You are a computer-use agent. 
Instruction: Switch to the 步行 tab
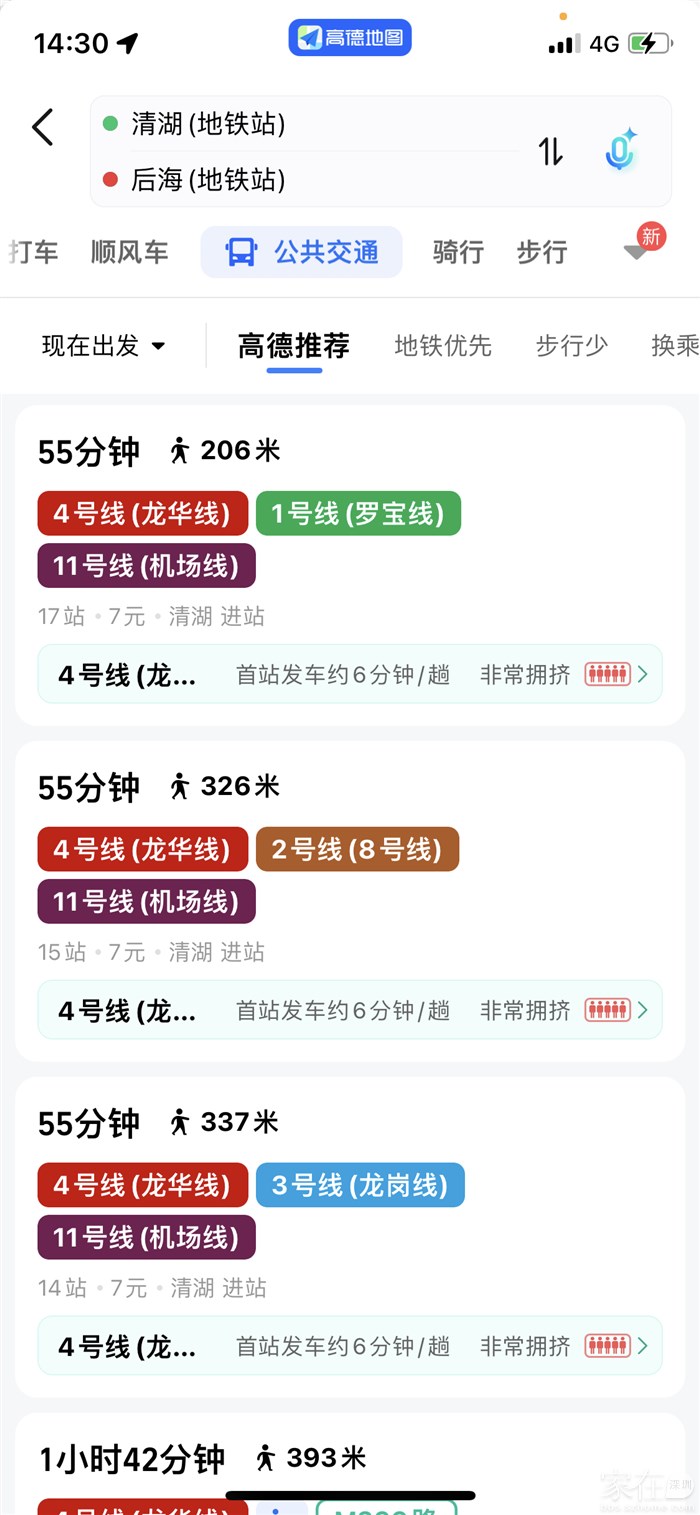click(x=542, y=252)
